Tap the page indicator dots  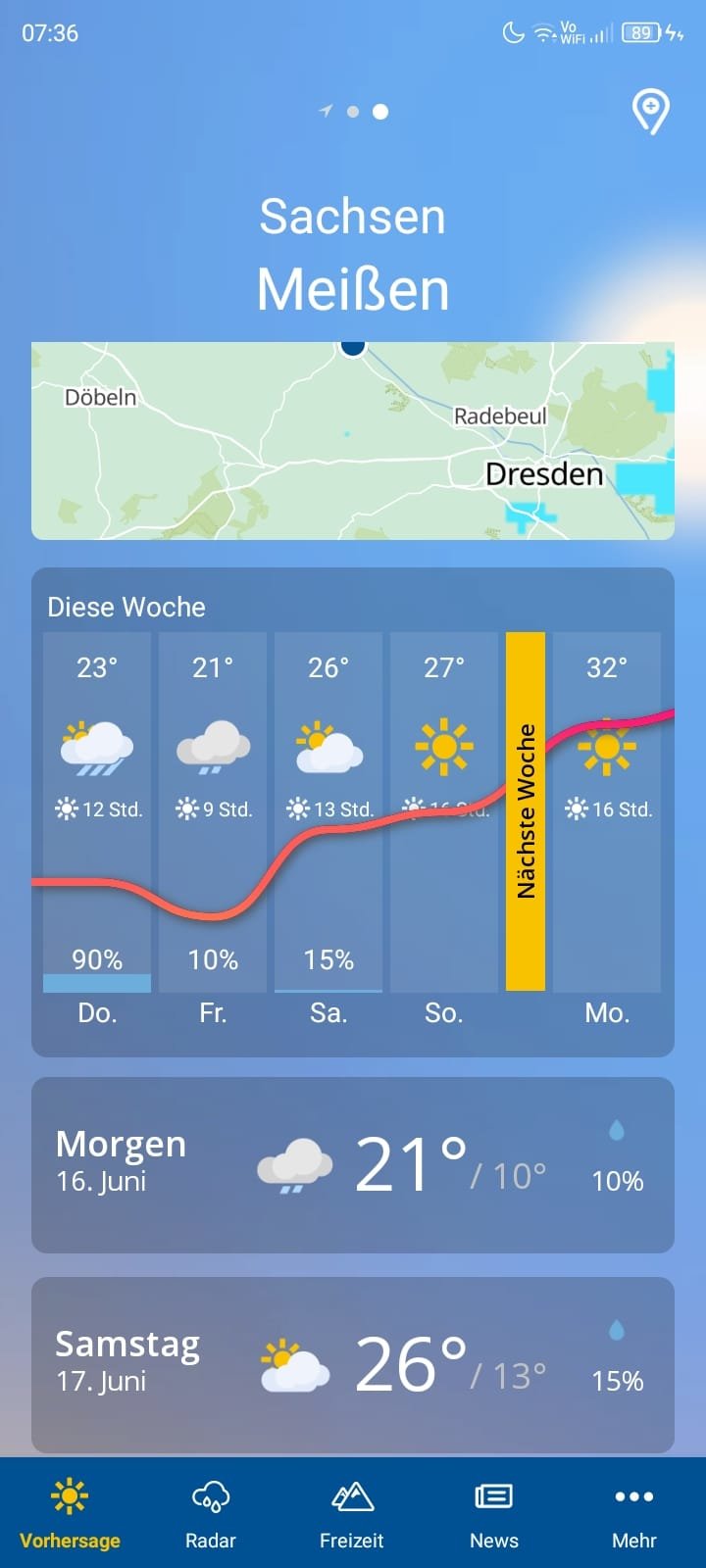[354, 112]
